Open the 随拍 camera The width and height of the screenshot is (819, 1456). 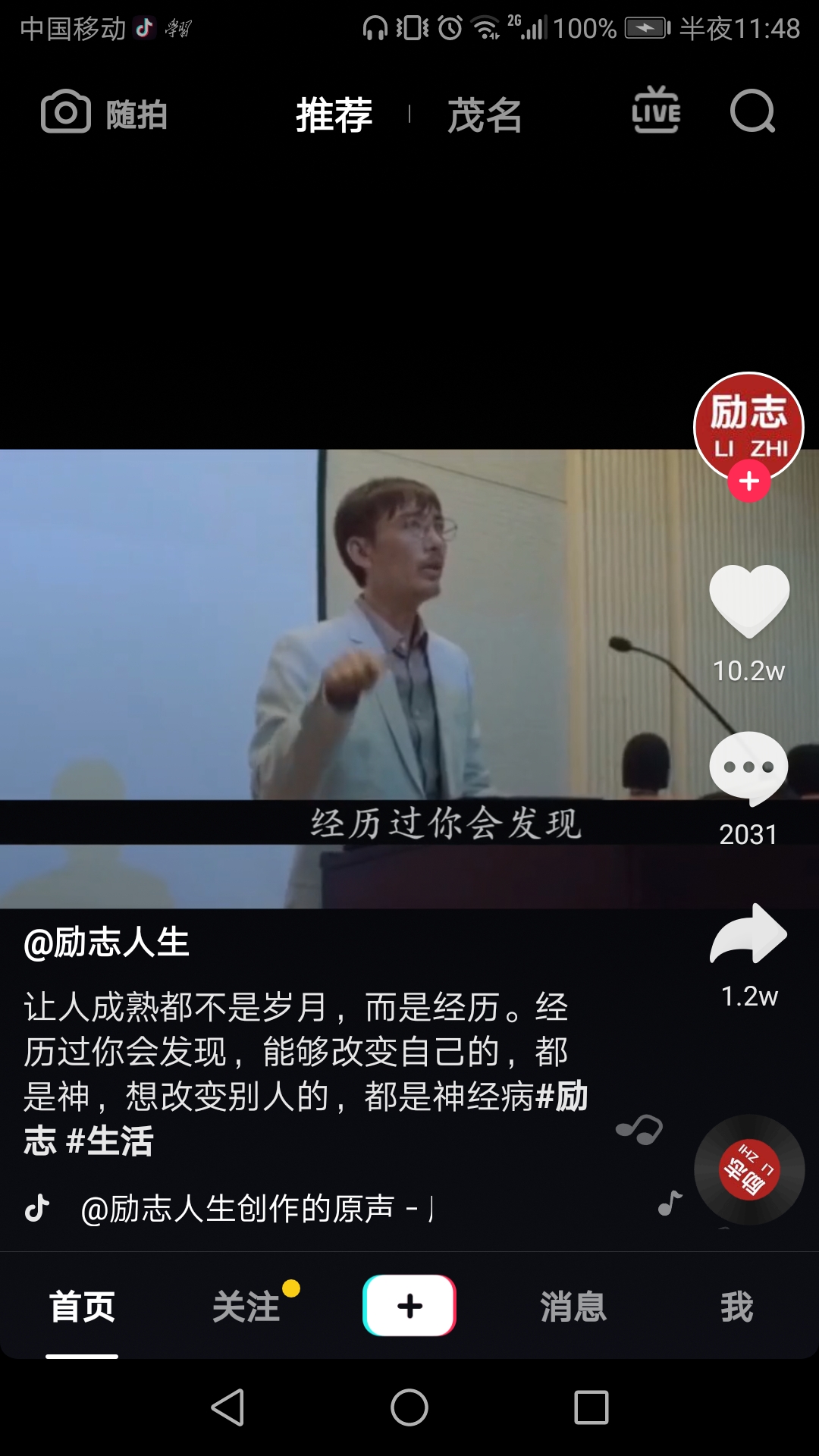point(104,114)
